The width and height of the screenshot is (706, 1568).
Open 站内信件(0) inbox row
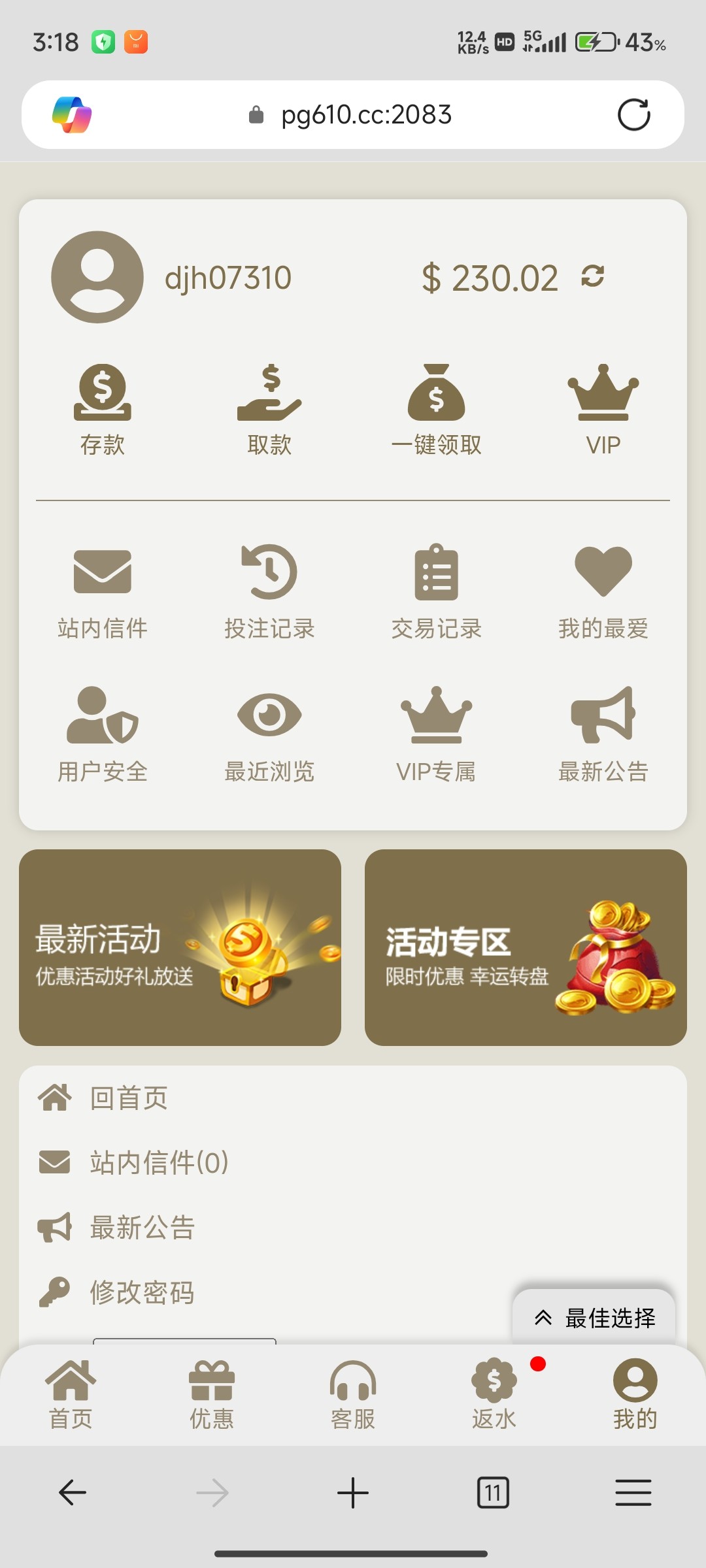tap(159, 1163)
